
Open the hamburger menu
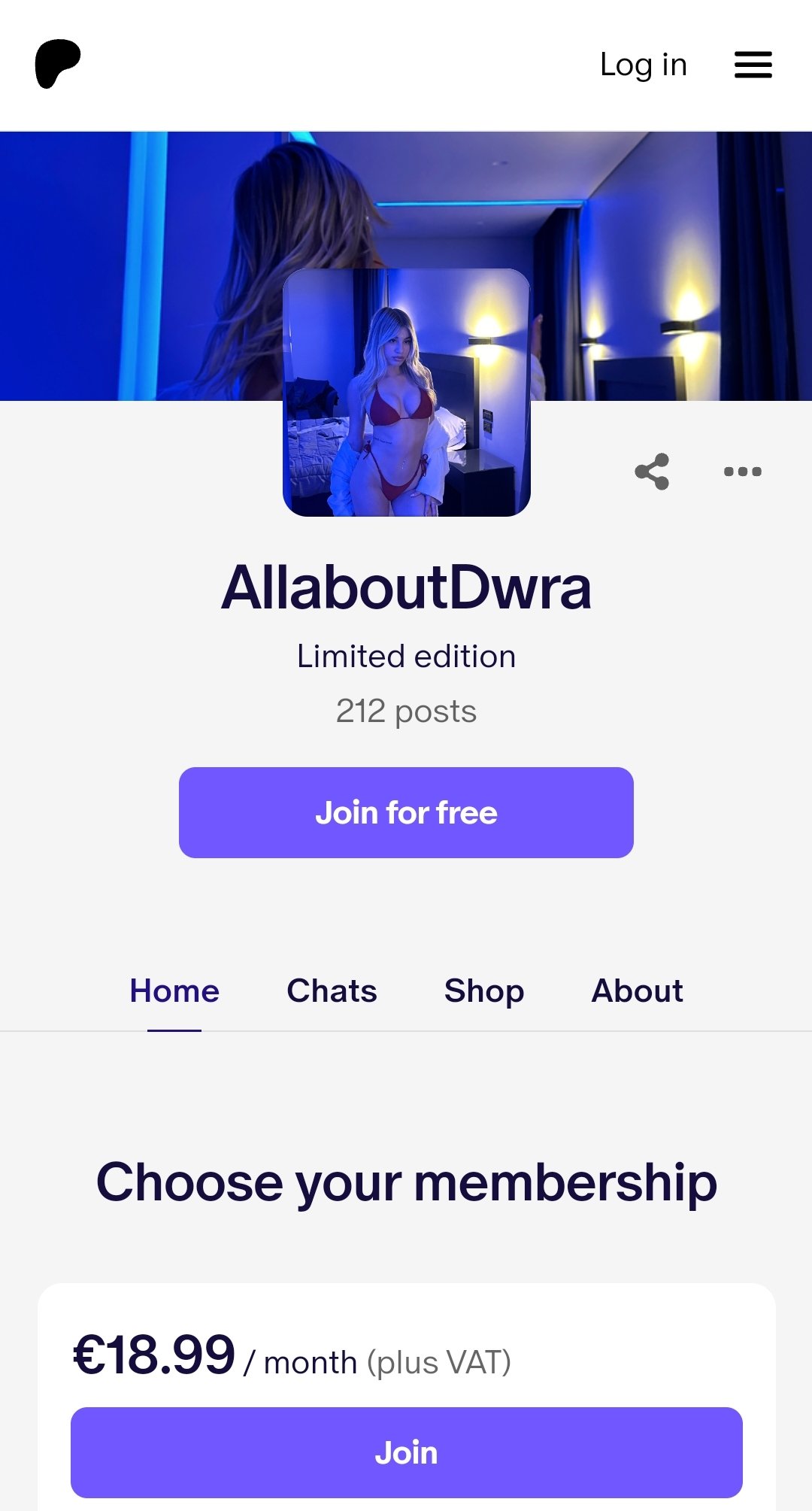click(x=753, y=65)
